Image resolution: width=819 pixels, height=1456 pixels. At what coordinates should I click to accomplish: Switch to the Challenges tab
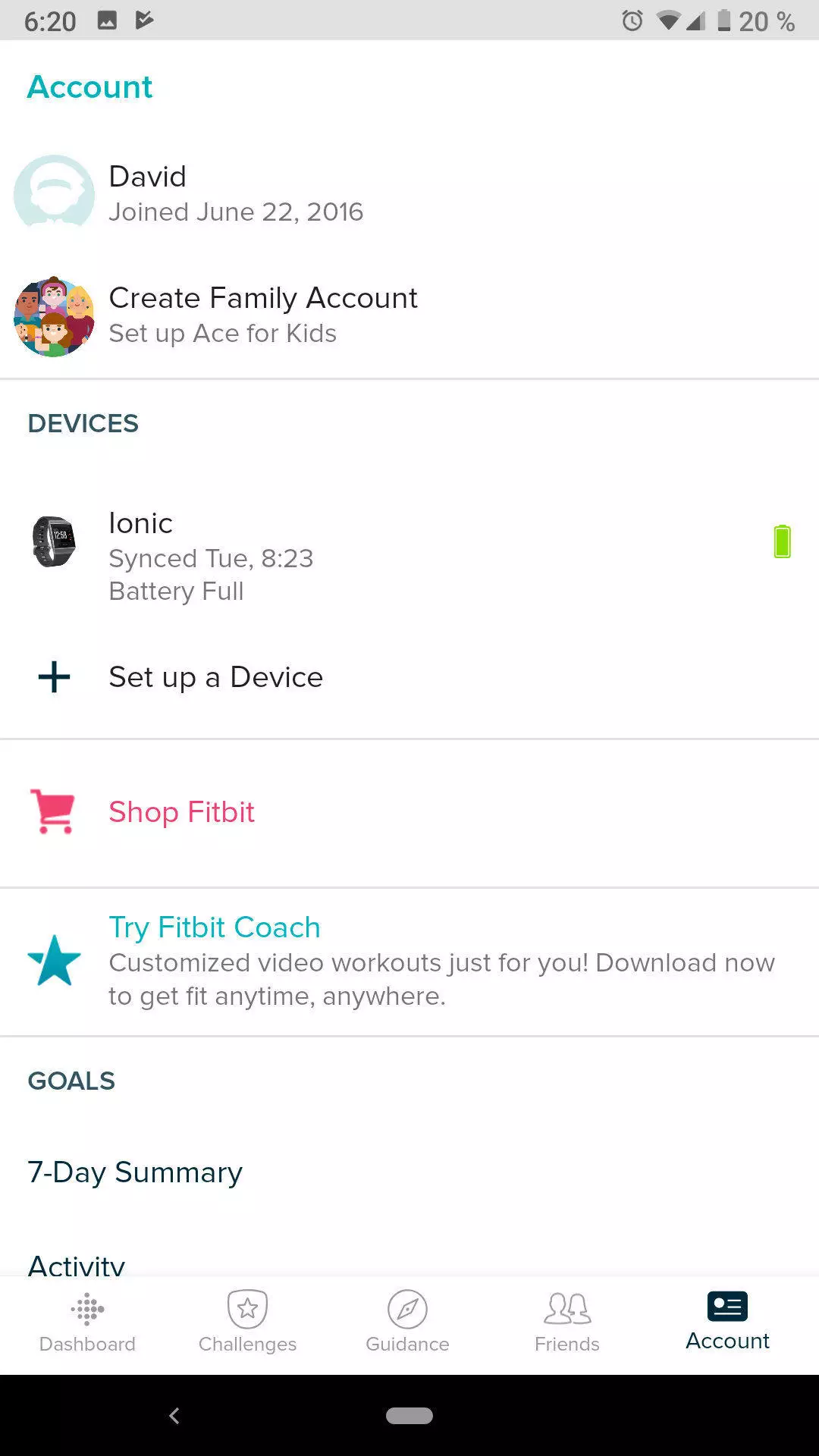click(247, 1324)
